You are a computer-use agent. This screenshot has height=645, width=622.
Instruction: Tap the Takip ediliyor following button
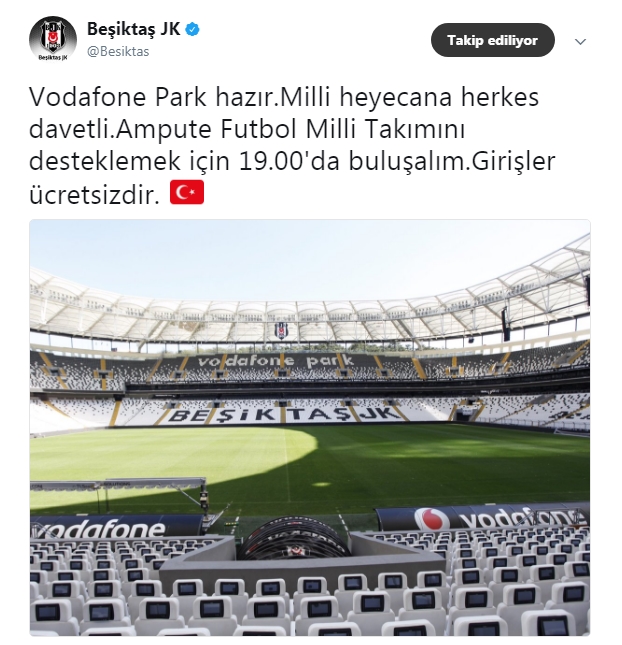click(492, 40)
